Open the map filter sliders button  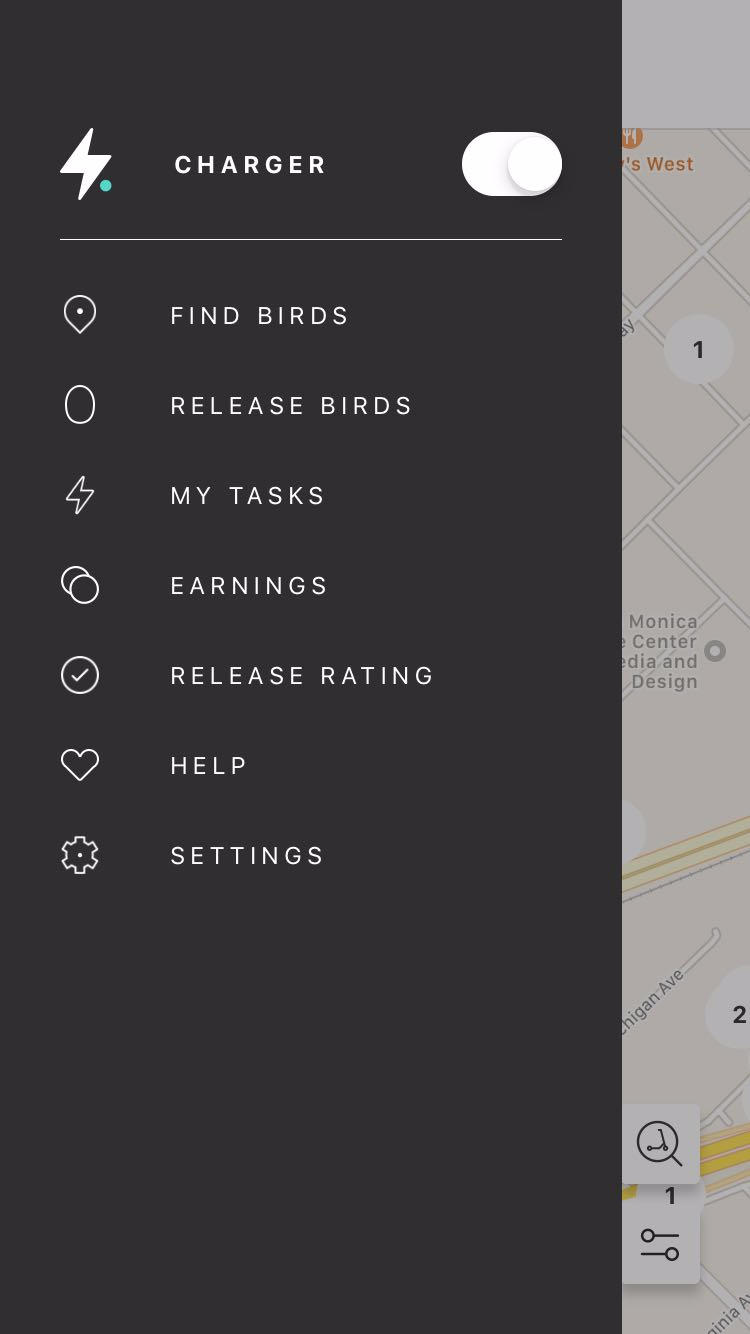click(660, 1245)
